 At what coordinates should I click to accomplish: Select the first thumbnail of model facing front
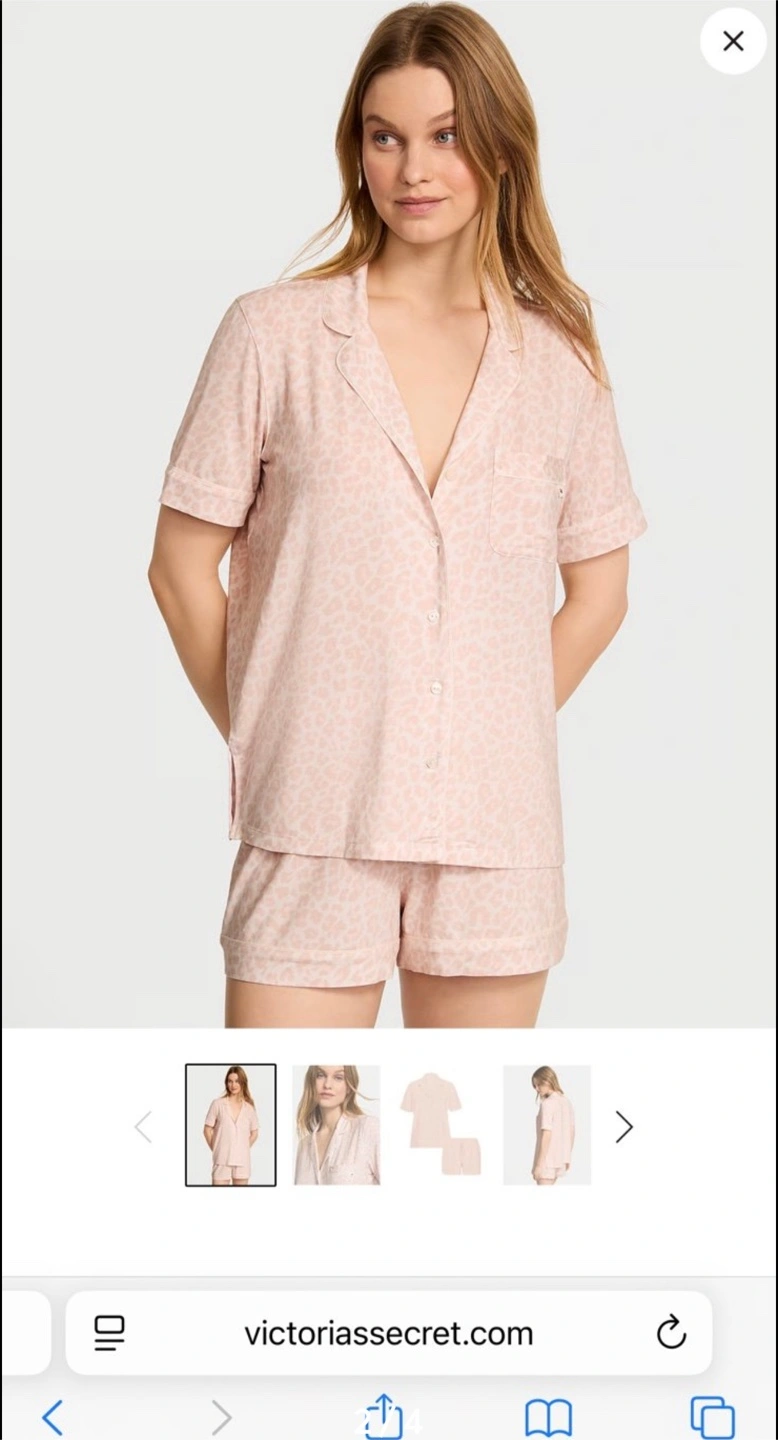click(x=231, y=1125)
